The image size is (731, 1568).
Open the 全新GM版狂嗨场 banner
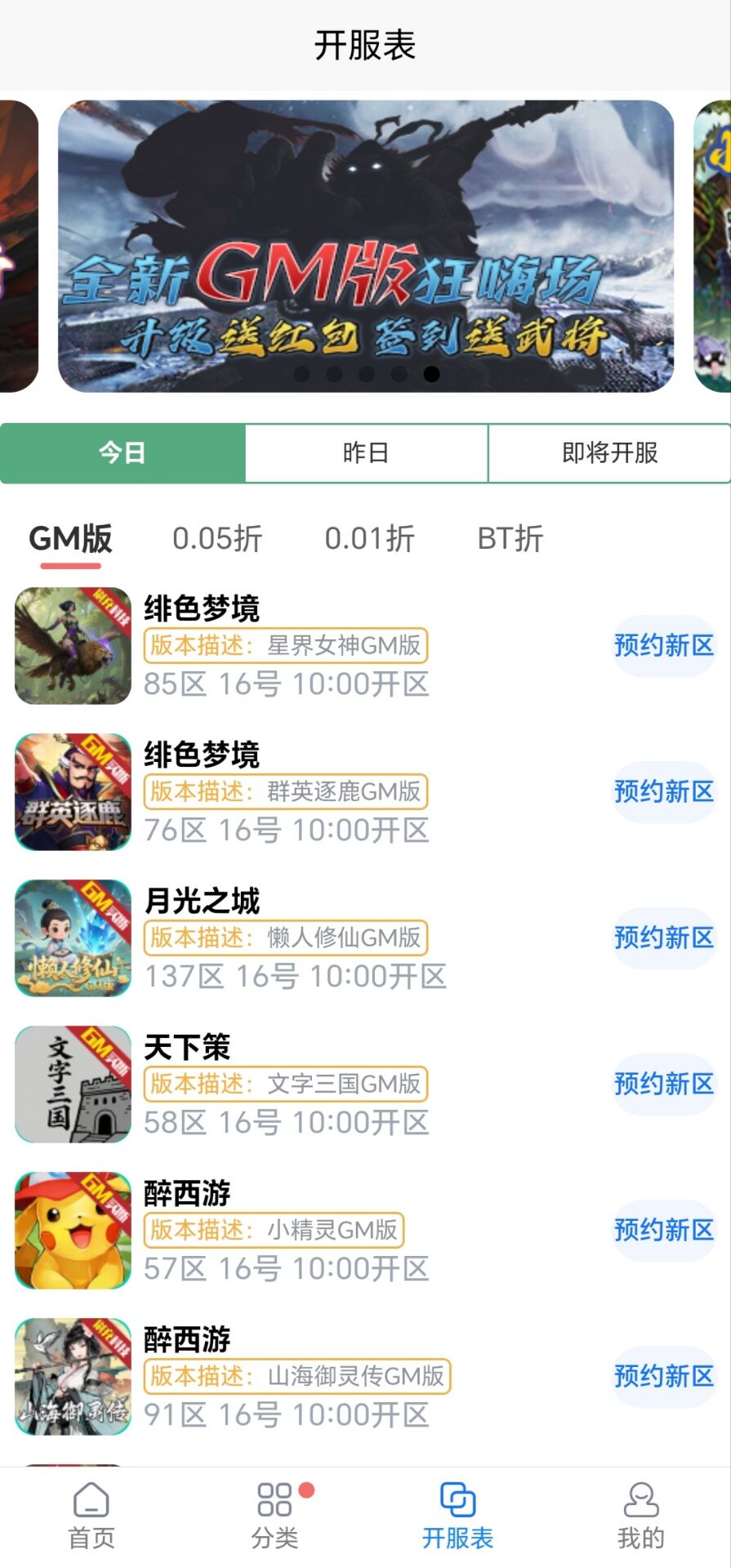[365, 246]
